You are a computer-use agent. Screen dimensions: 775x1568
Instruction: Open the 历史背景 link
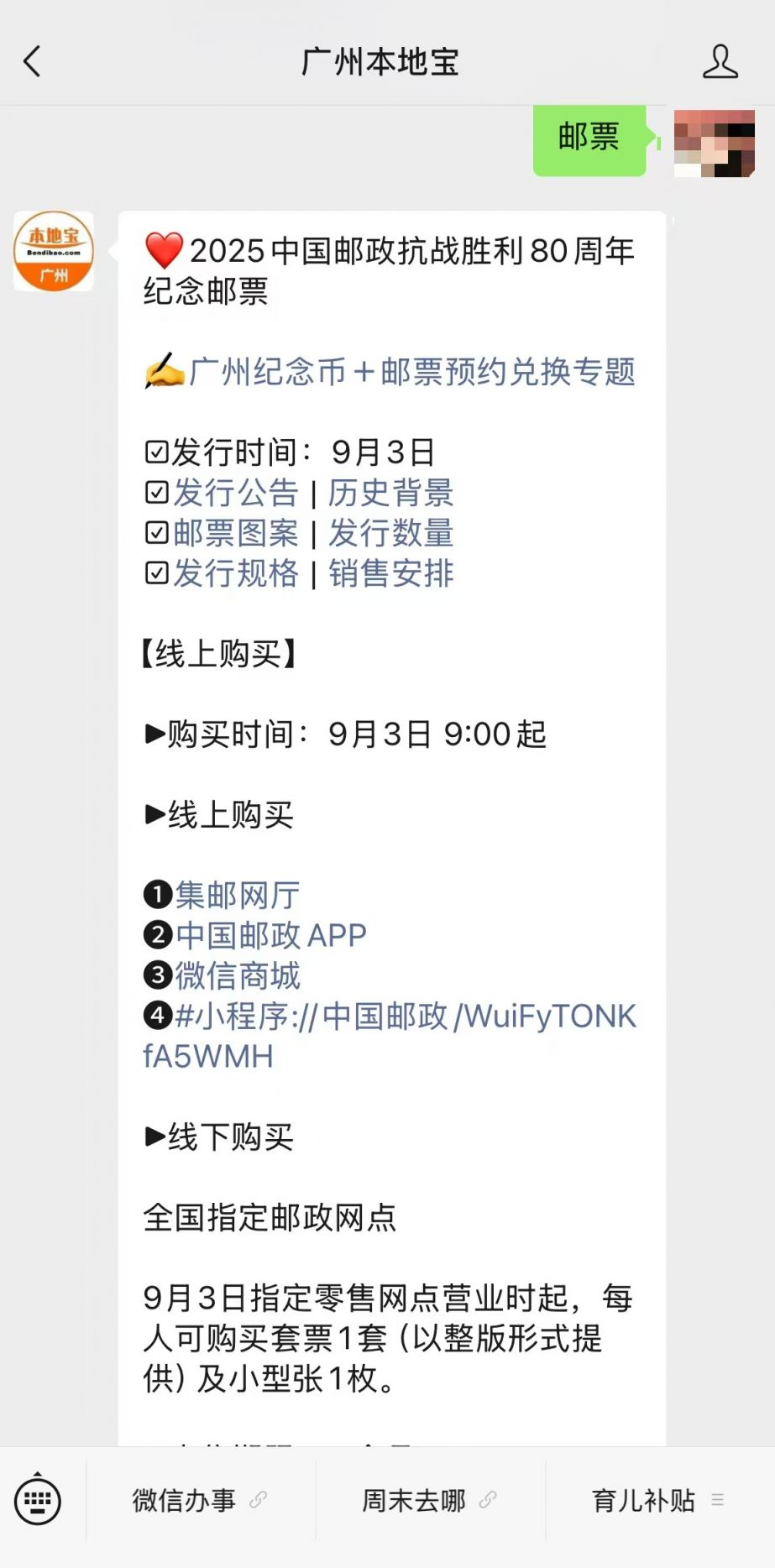[390, 493]
